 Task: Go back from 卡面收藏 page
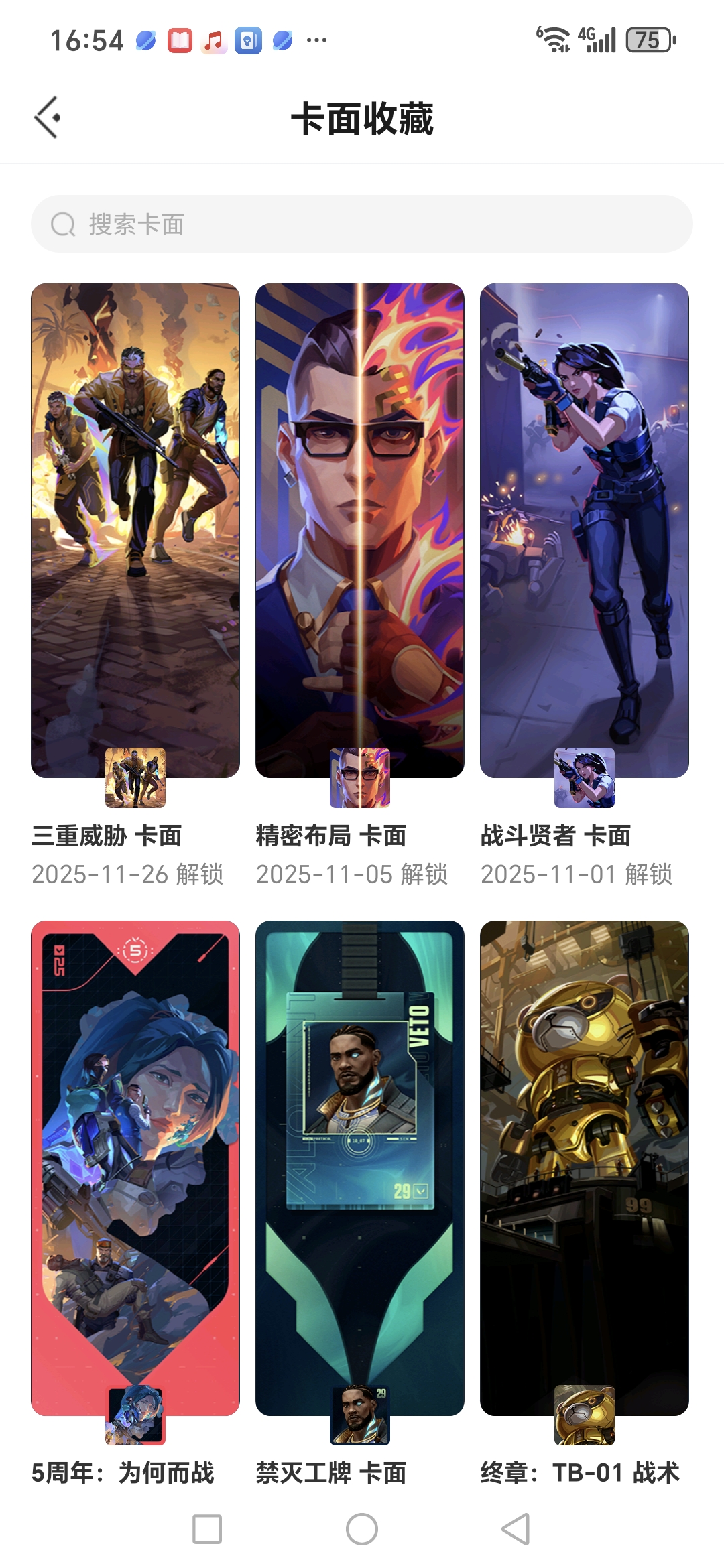coord(48,118)
